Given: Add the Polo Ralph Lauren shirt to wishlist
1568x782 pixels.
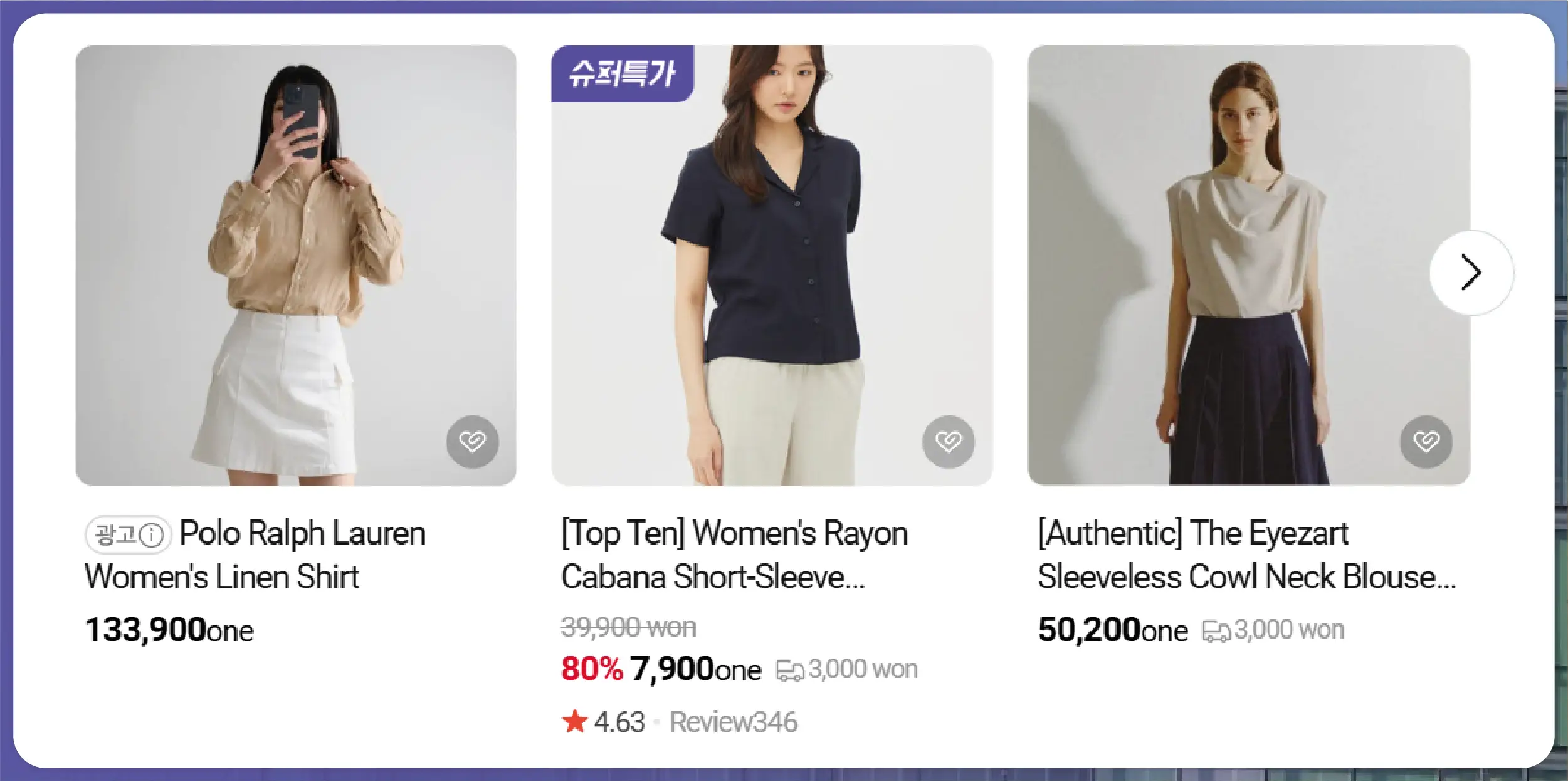Looking at the screenshot, I should point(472,442).
